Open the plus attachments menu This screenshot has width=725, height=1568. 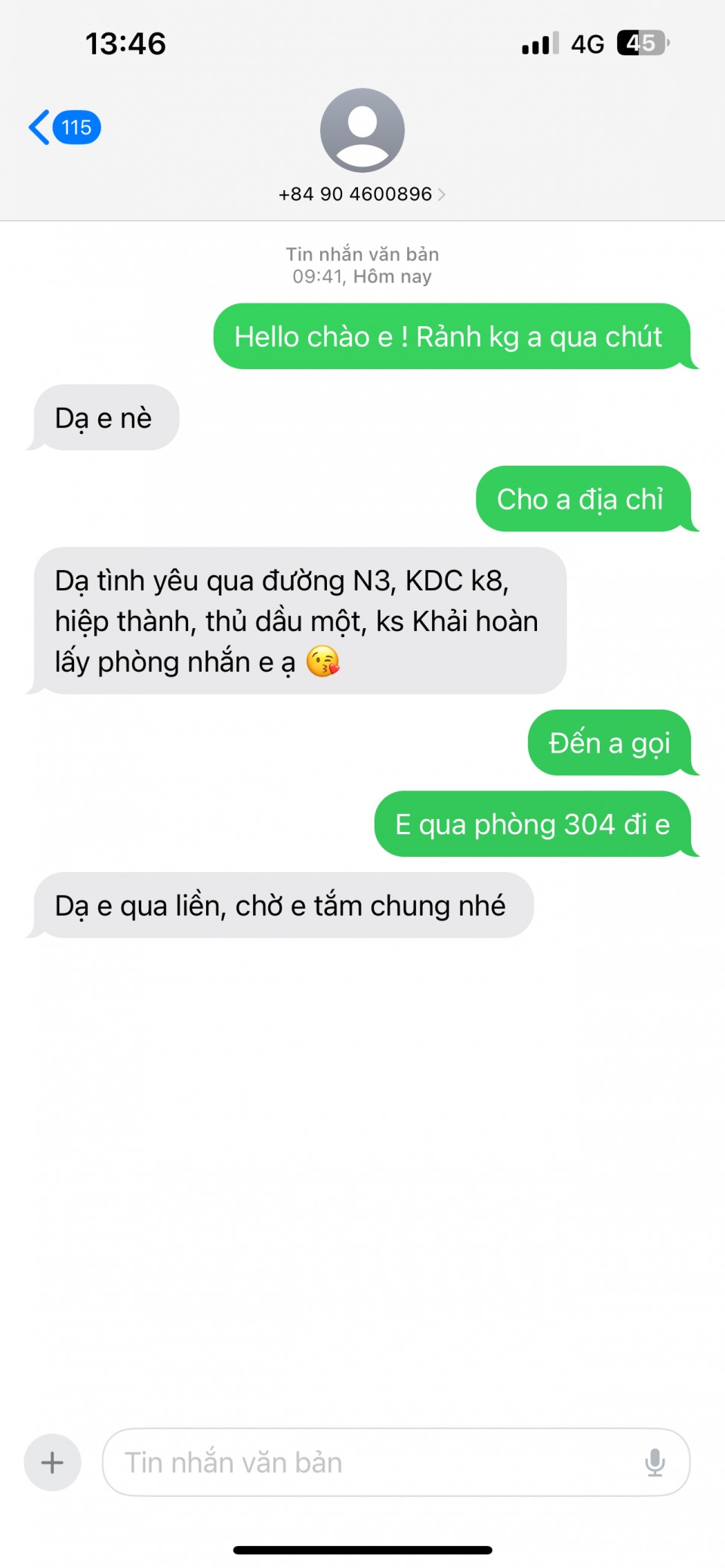tap(52, 1463)
